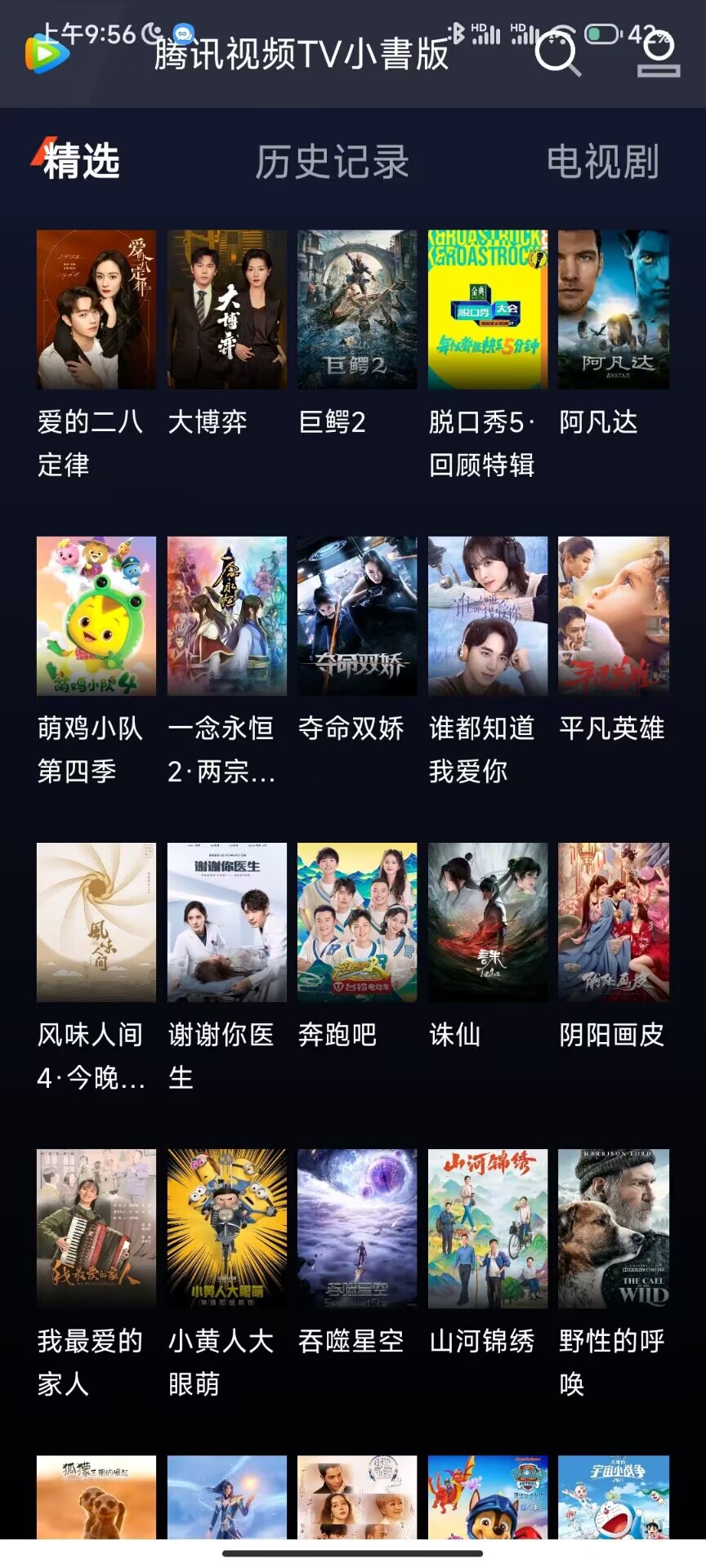
Task: Switch to the 电视剧 tab
Action: coord(603,162)
